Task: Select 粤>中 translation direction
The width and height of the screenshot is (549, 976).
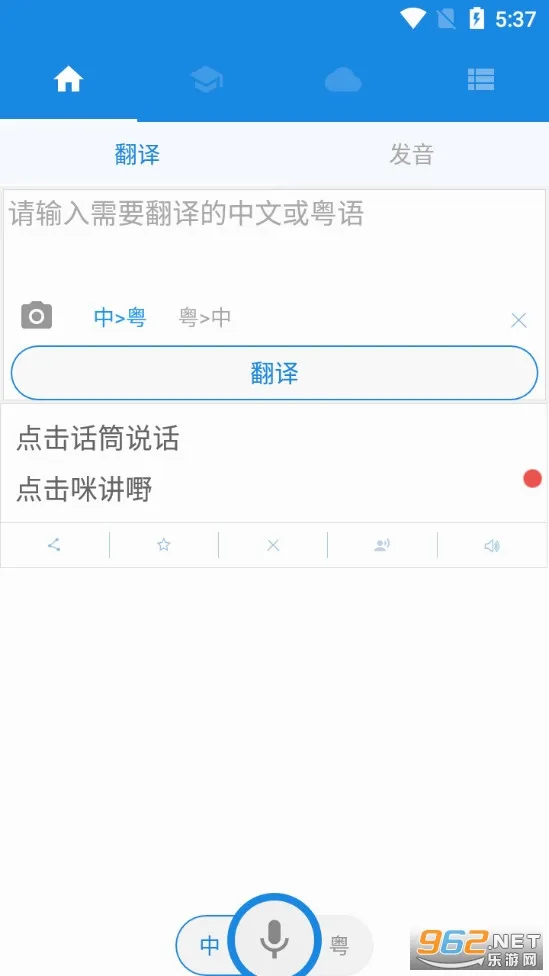Action: 205,317
